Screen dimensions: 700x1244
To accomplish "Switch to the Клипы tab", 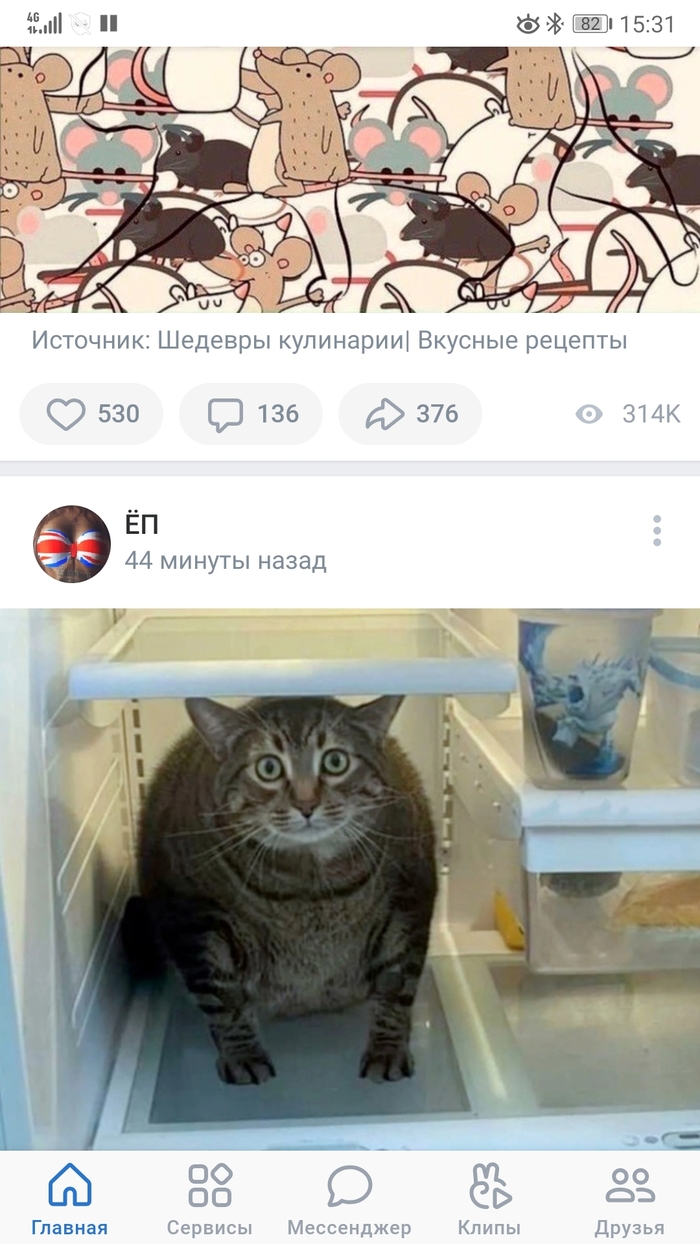I will (489, 1198).
